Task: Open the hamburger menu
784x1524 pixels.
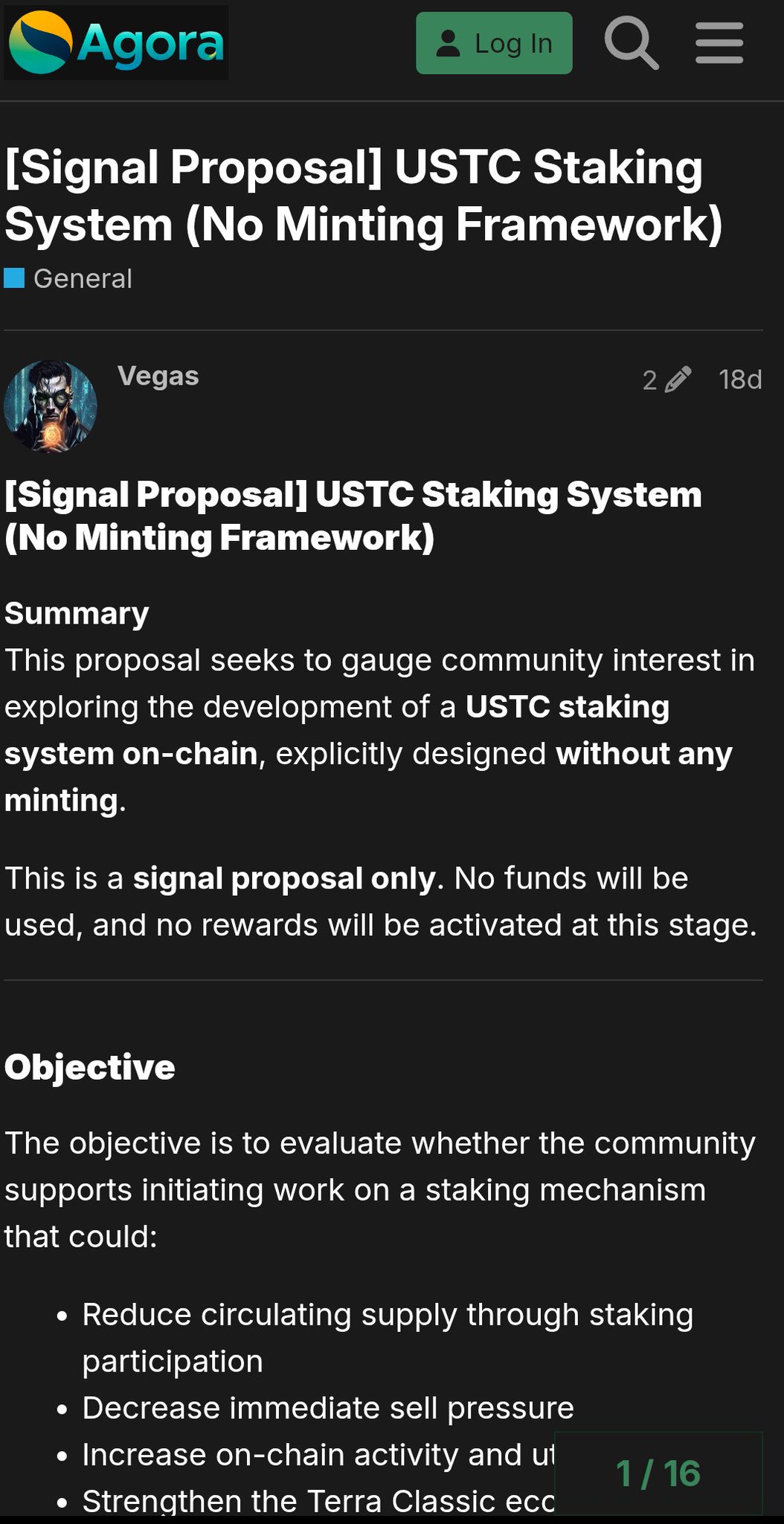Action: coord(719,43)
